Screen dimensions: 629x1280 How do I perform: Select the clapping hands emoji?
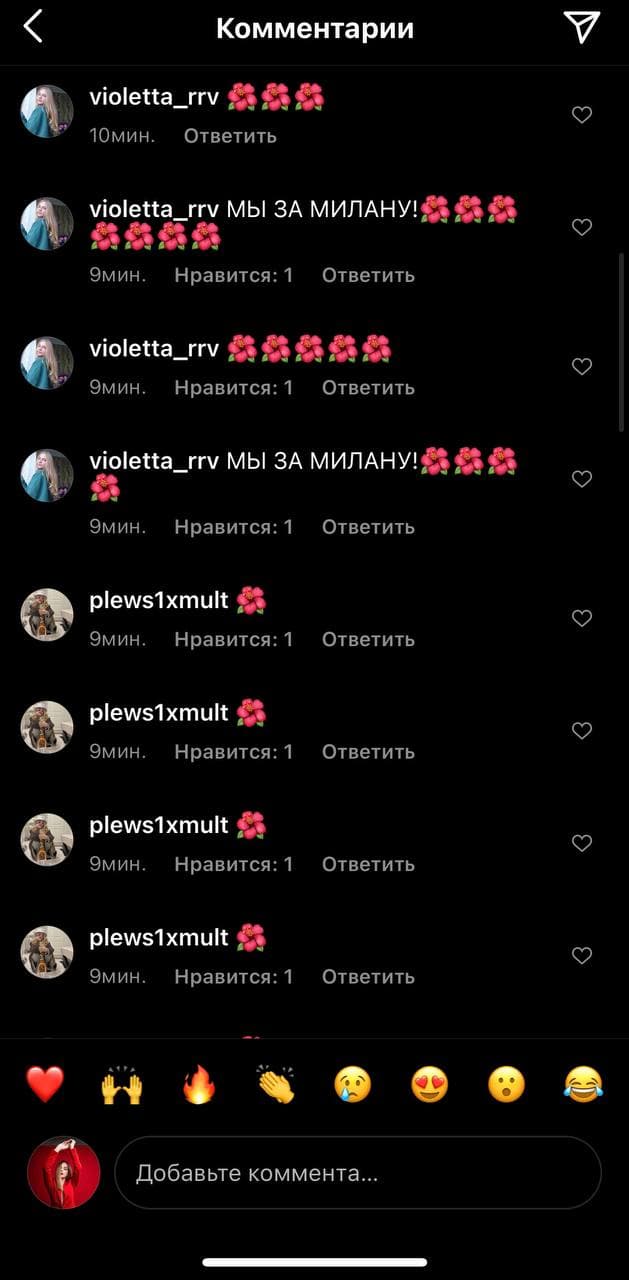tap(276, 1084)
